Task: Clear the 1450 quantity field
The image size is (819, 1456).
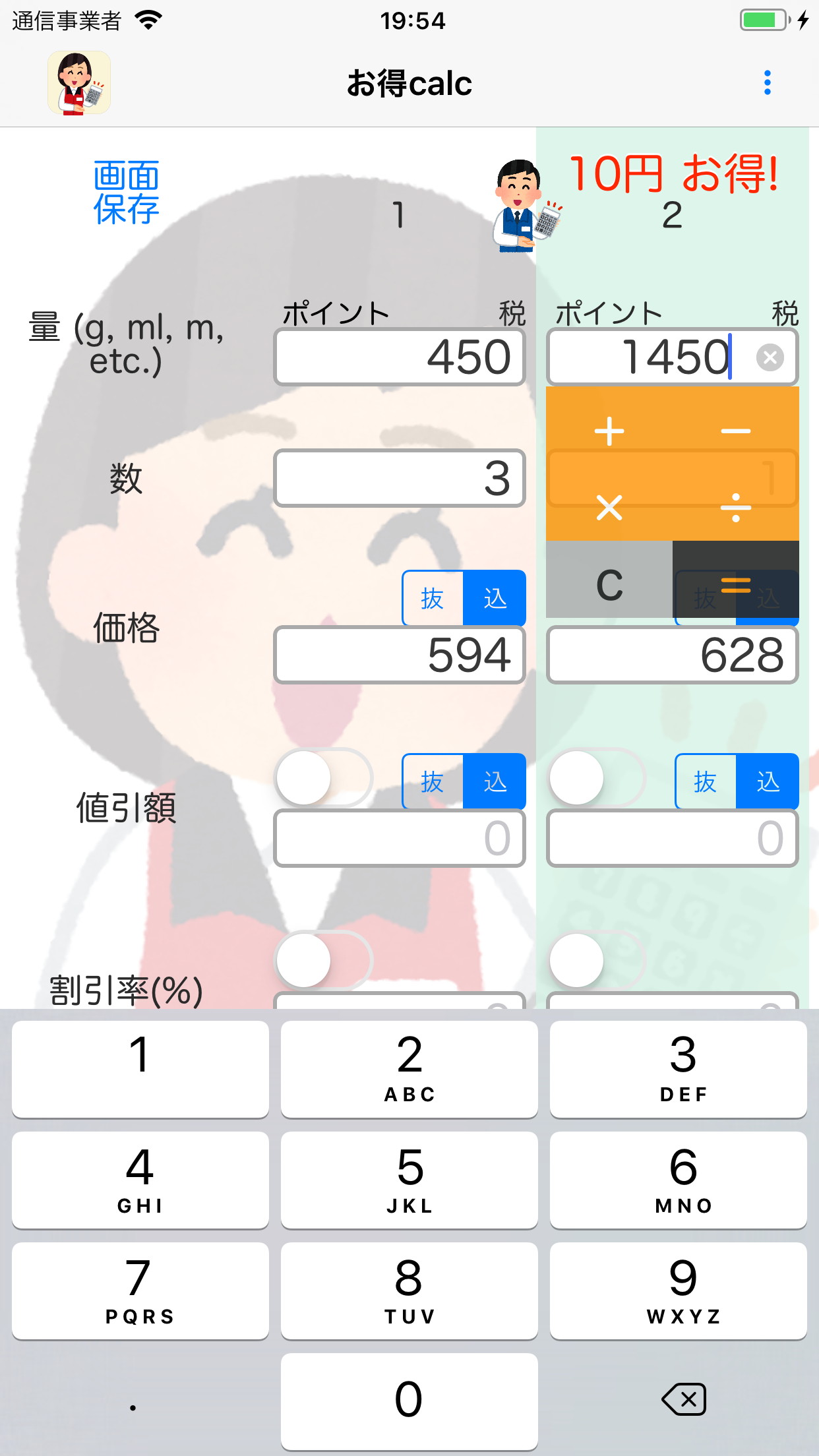Action: 770,357
